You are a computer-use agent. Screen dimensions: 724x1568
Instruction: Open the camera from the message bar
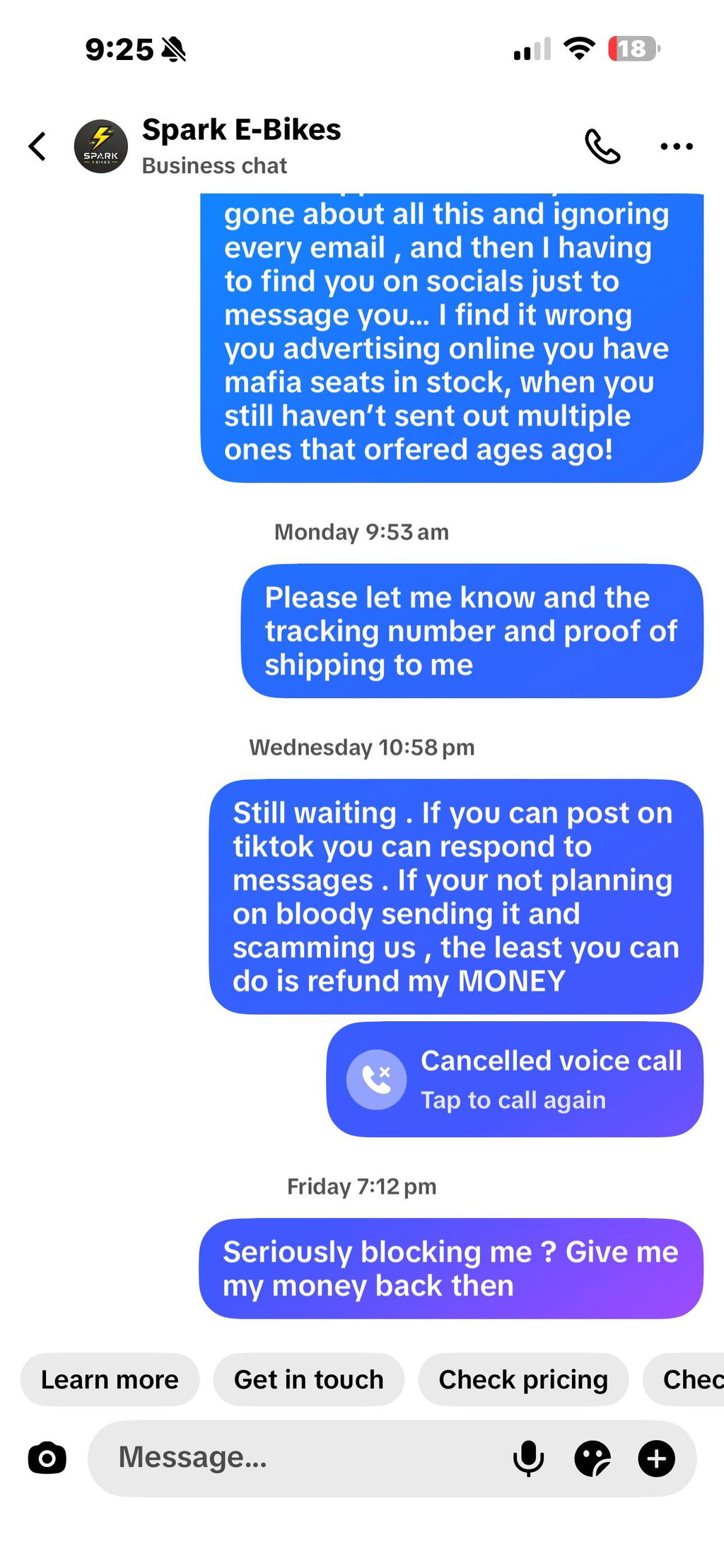pos(47,1458)
